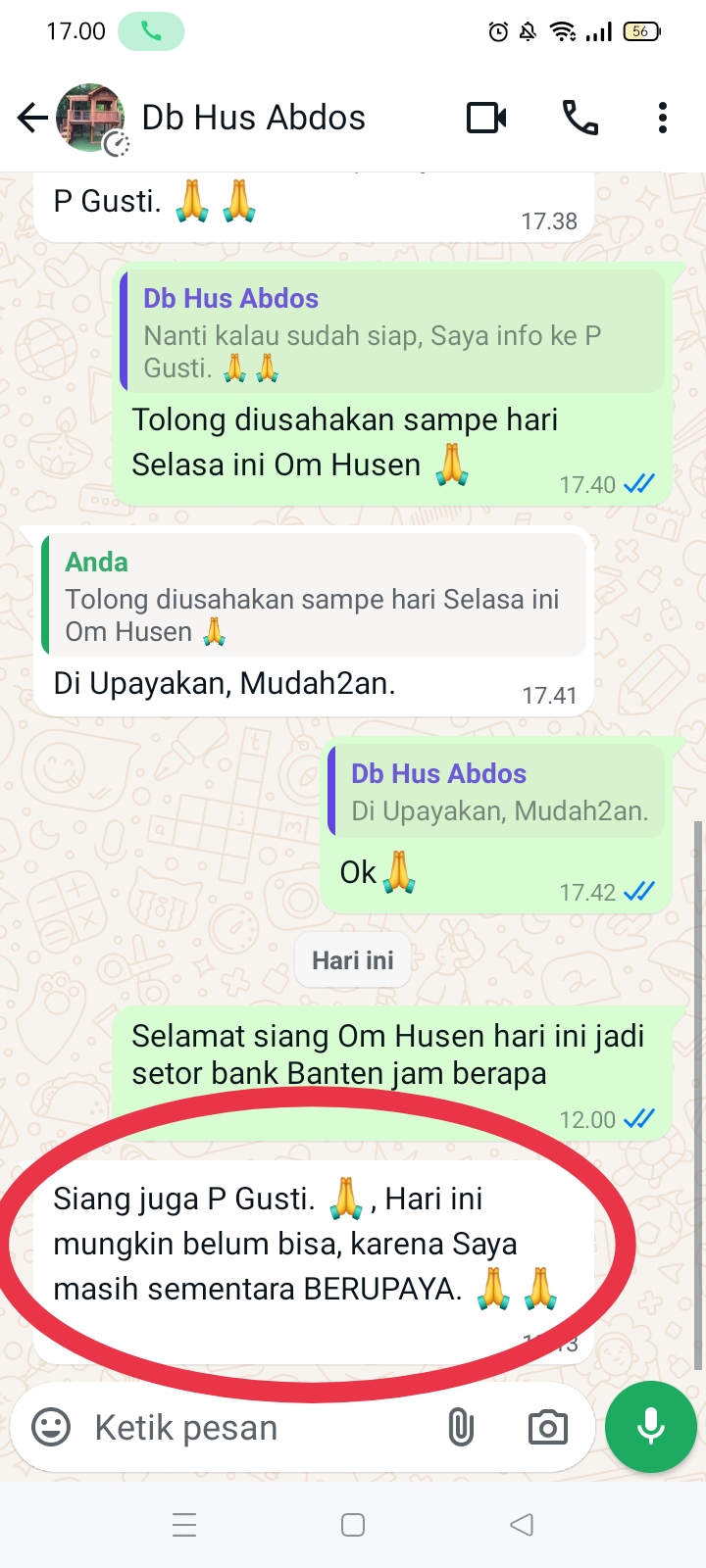Go back to the chat list
The width and height of the screenshot is (706, 1568).
pos(31,119)
